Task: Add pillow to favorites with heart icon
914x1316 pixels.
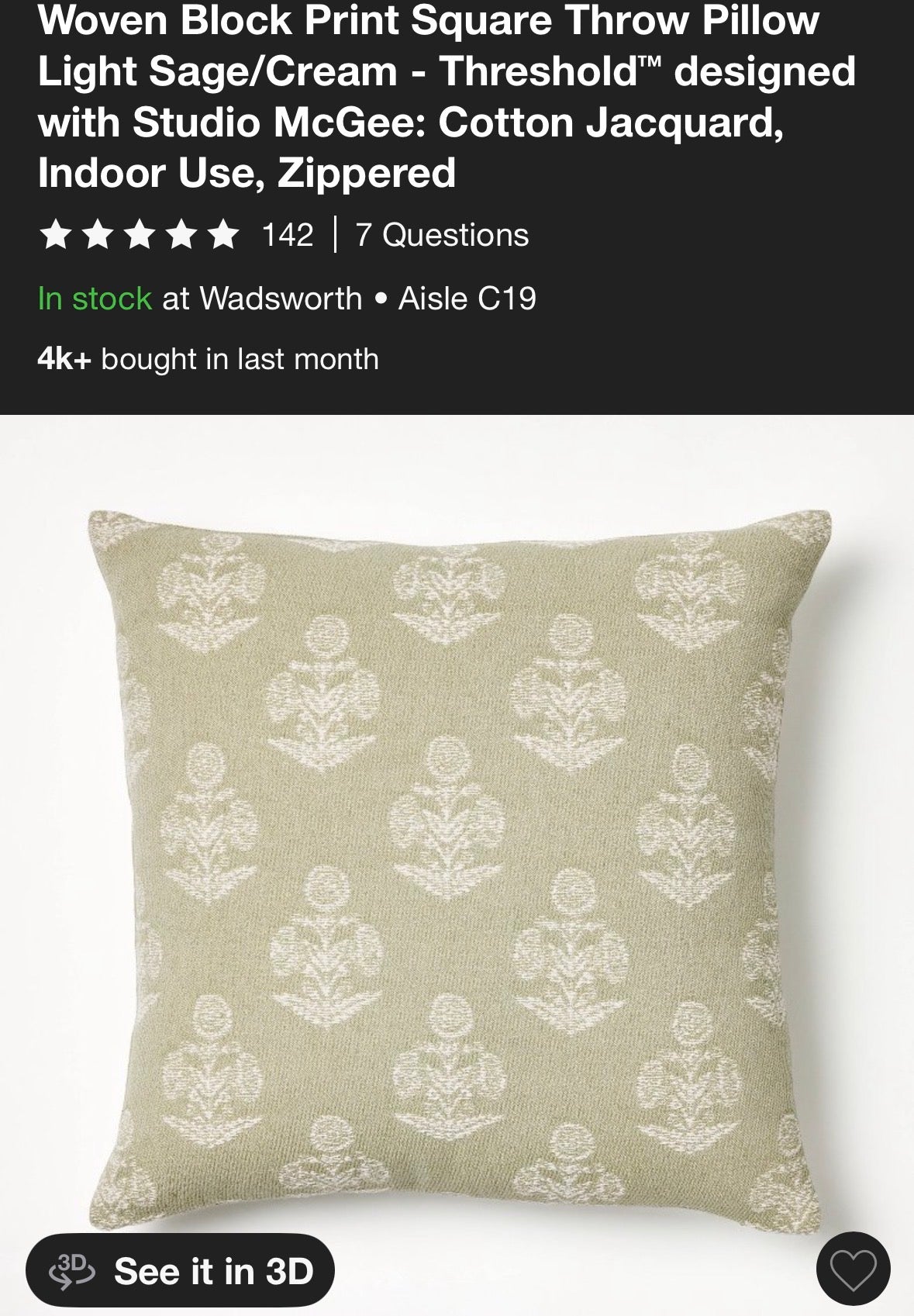Action: point(853,1270)
